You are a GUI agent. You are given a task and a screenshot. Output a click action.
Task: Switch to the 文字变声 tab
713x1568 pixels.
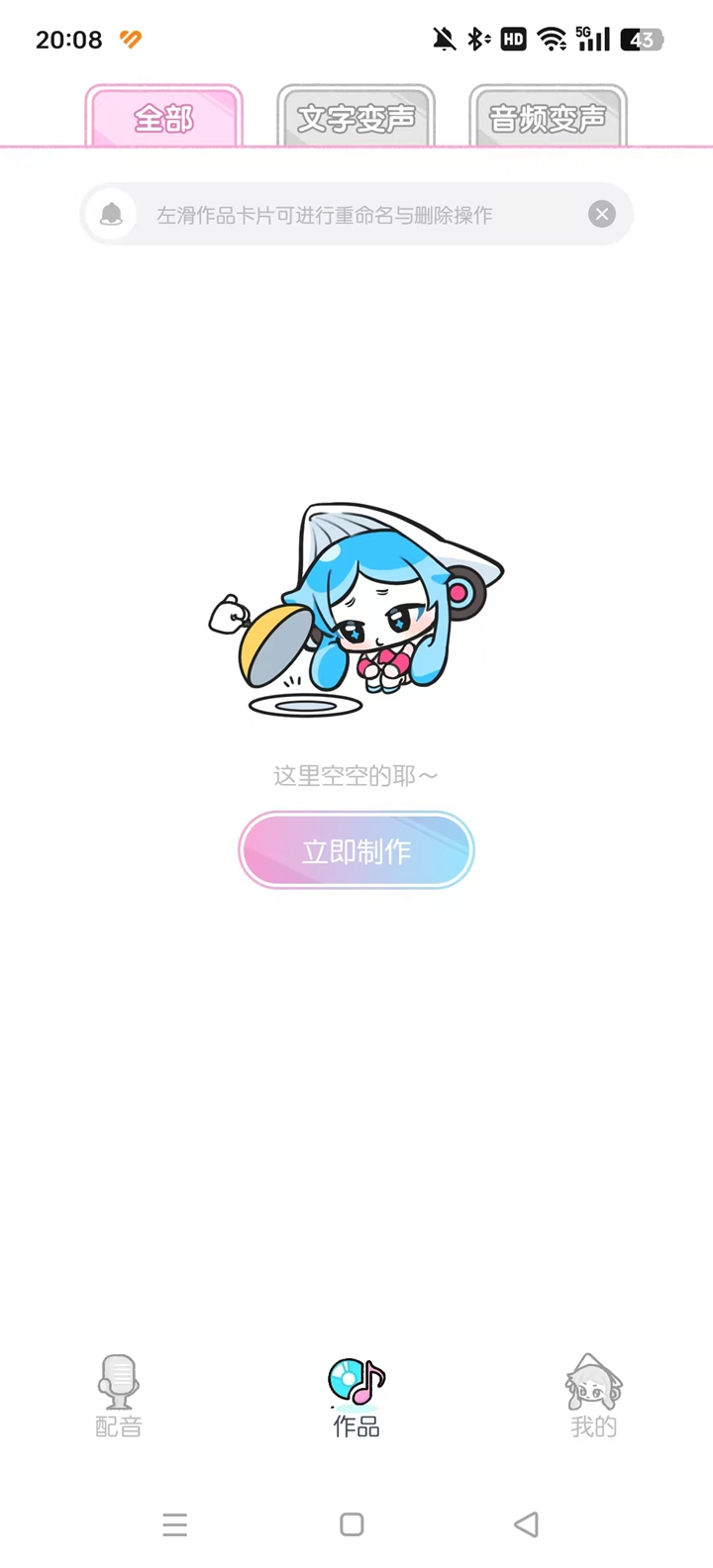pyautogui.click(x=356, y=118)
